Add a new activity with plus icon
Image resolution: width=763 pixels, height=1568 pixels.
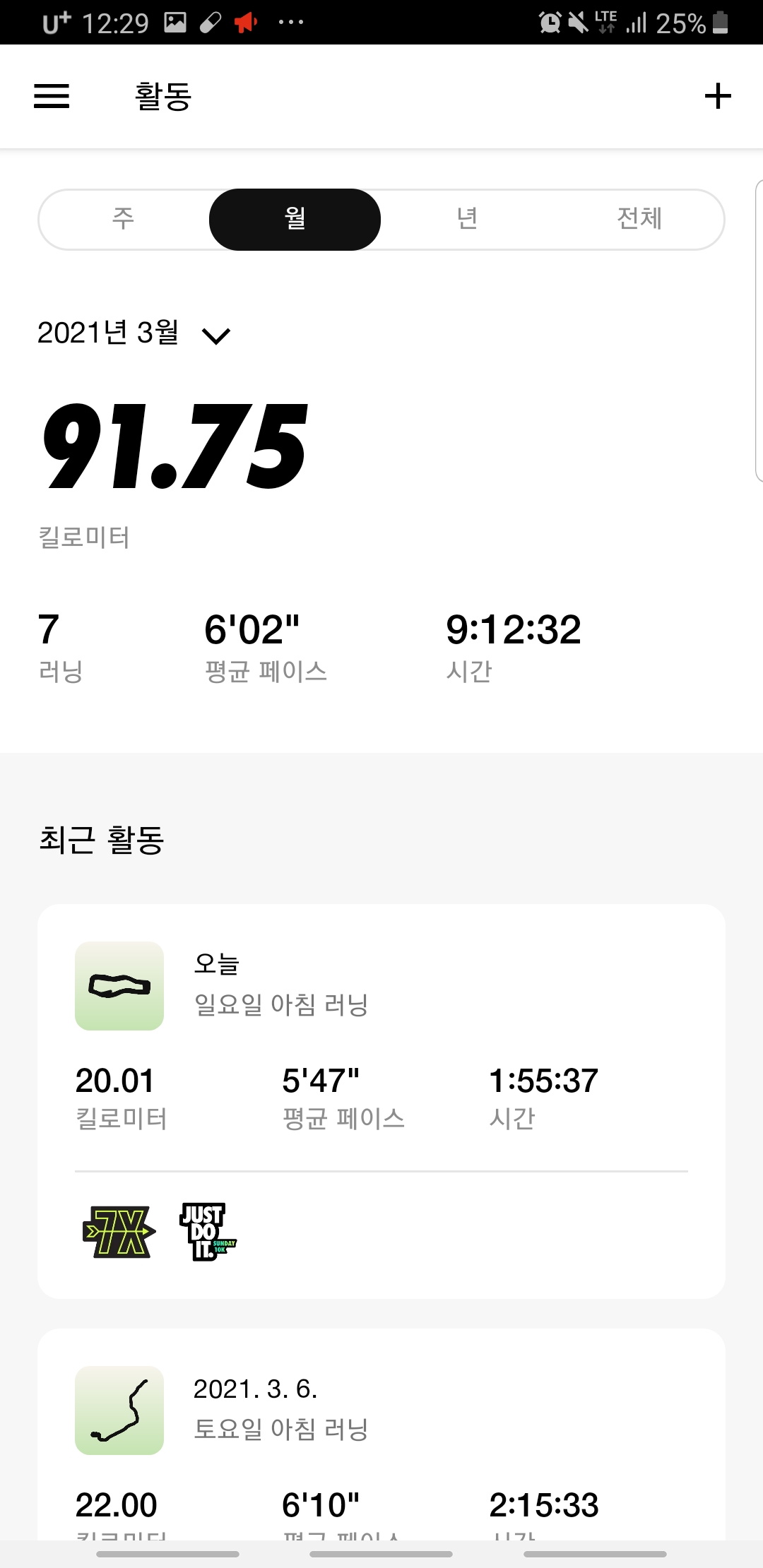pyautogui.click(x=718, y=96)
